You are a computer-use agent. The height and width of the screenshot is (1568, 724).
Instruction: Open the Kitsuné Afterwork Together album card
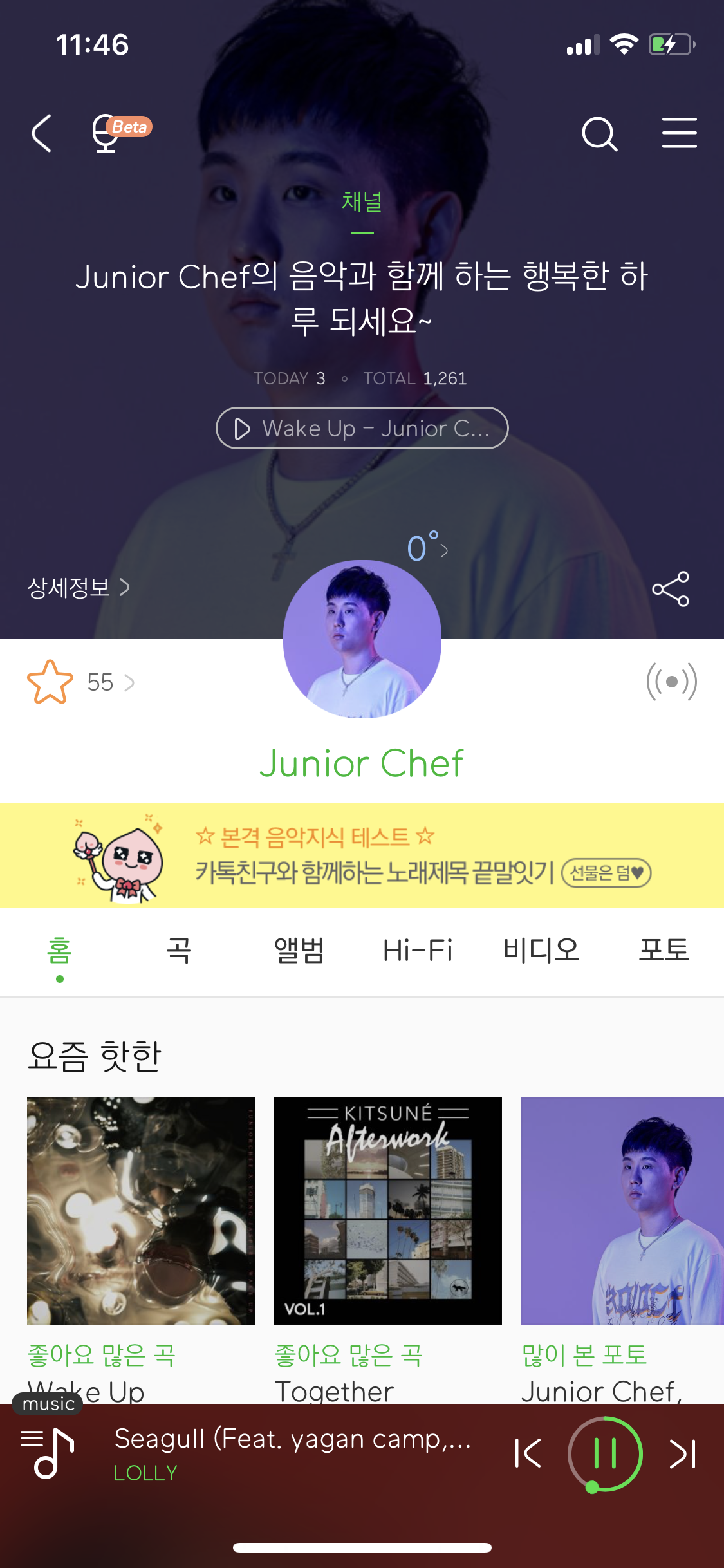point(387,1210)
